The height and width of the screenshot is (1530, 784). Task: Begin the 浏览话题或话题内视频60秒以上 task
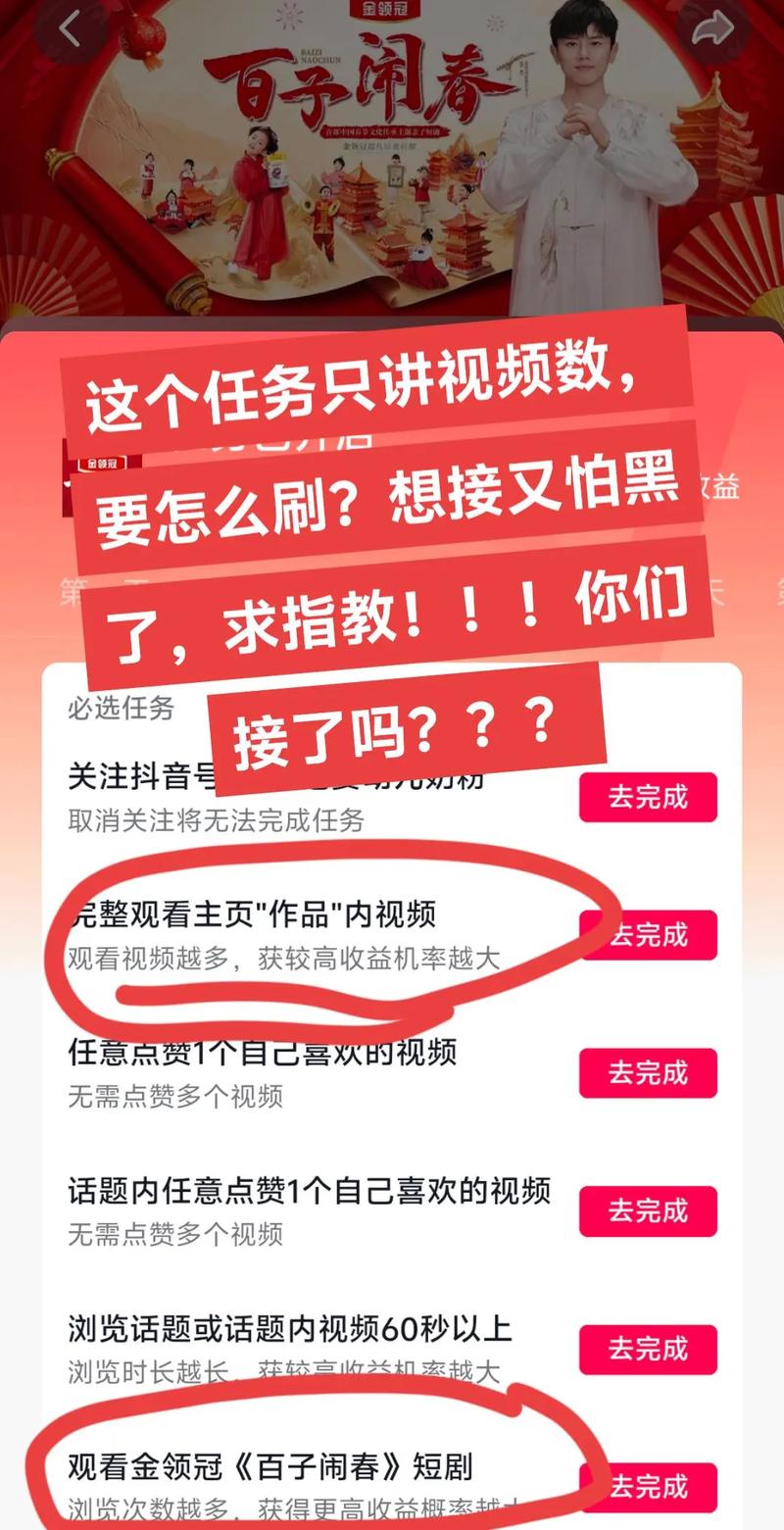(x=648, y=1350)
